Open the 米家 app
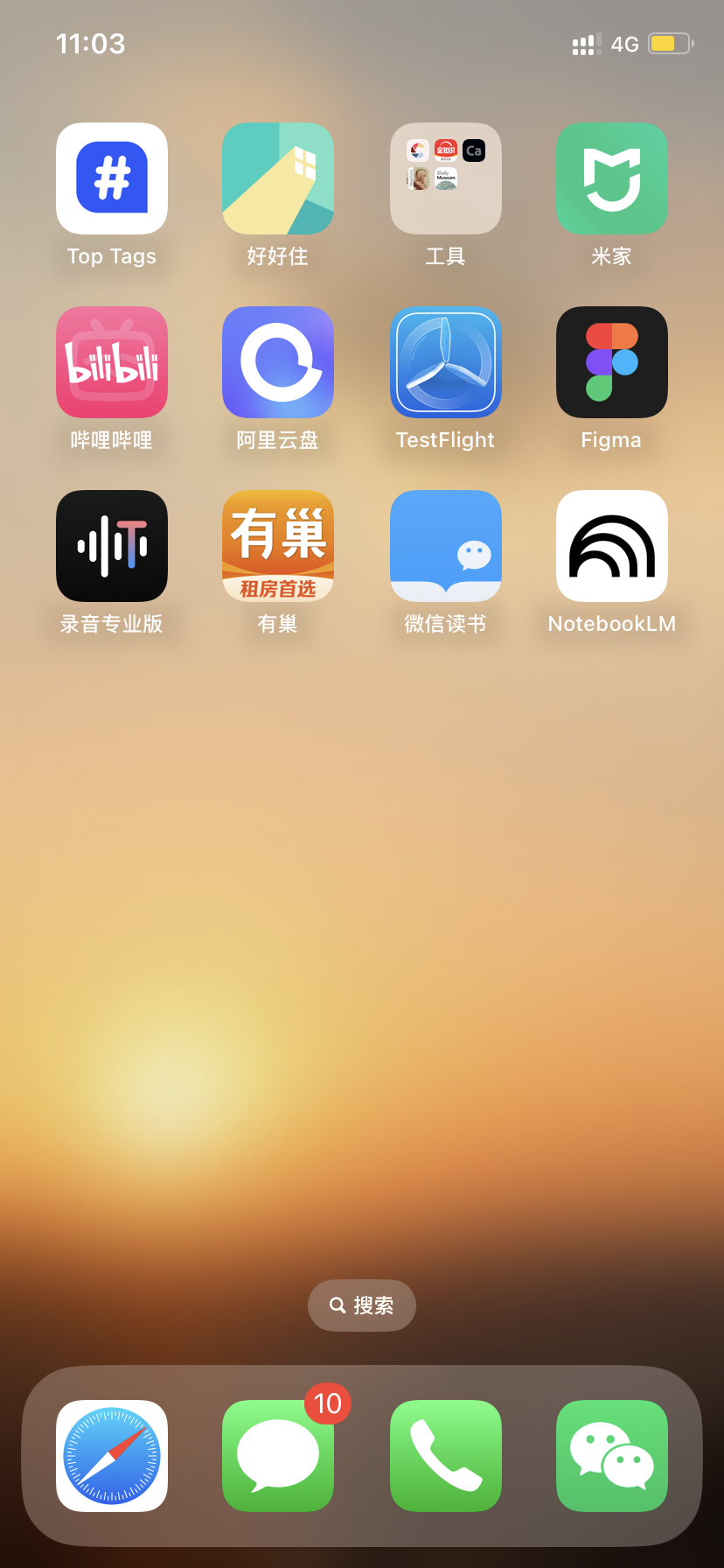The image size is (724, 1568). pyautogui.click(x=612, y=178)
